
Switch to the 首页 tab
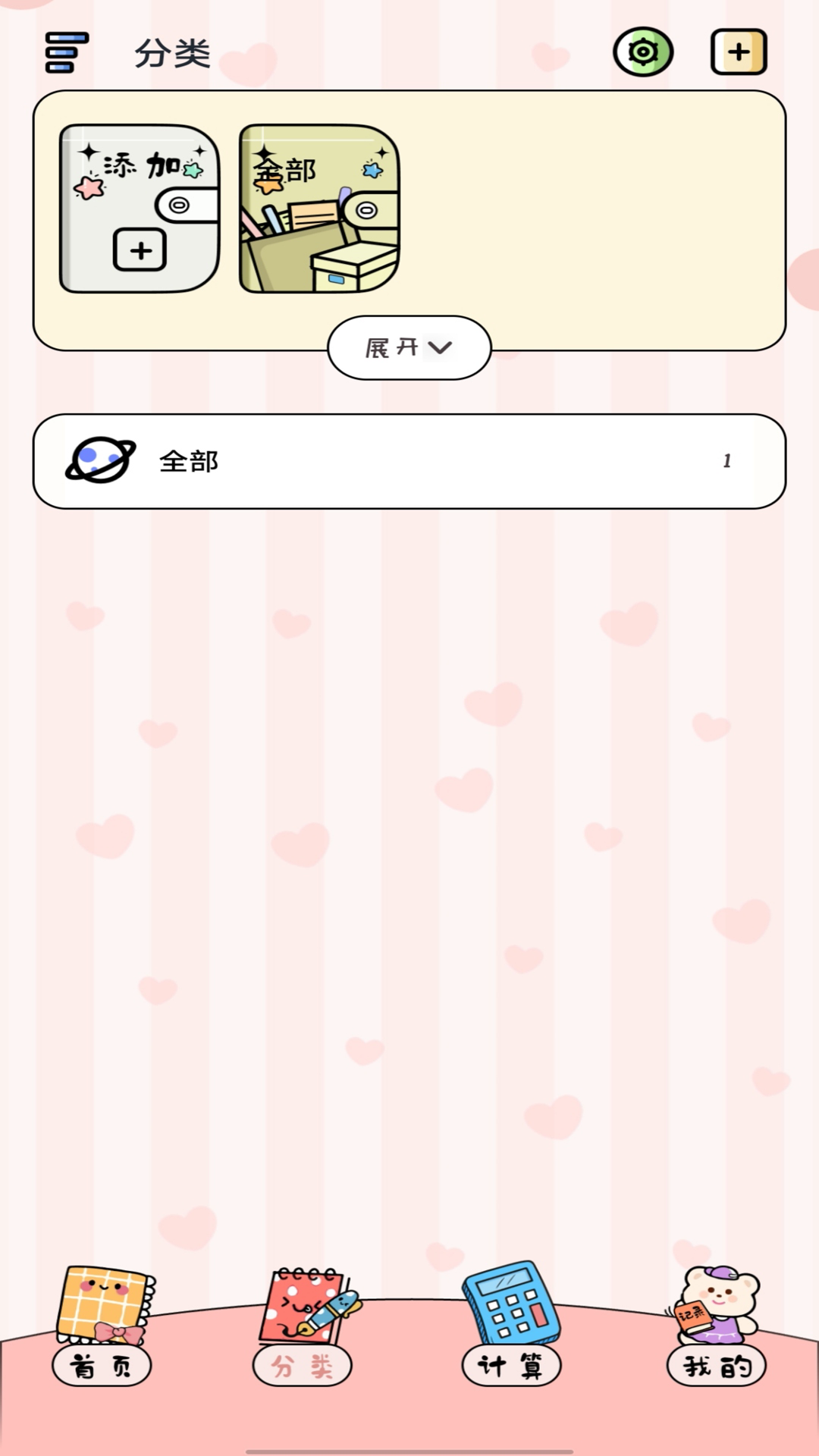(102, 1327)
